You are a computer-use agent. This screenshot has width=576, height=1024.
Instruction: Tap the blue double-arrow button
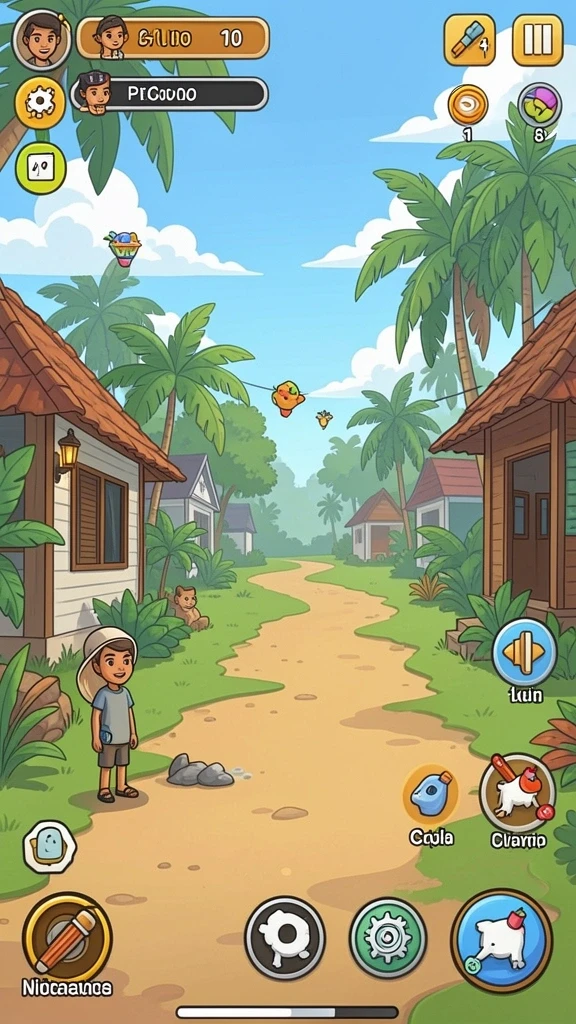[x=524, y=652]
